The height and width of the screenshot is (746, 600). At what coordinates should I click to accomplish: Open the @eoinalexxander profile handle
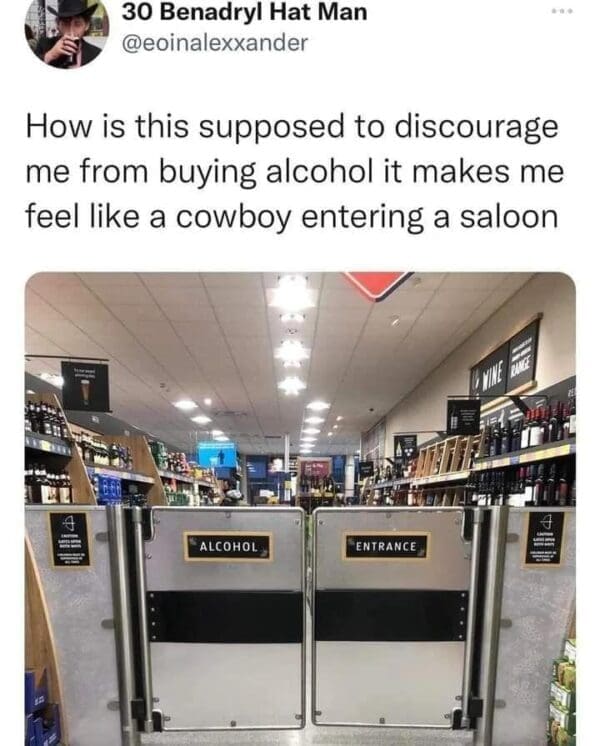click(215, 43)
